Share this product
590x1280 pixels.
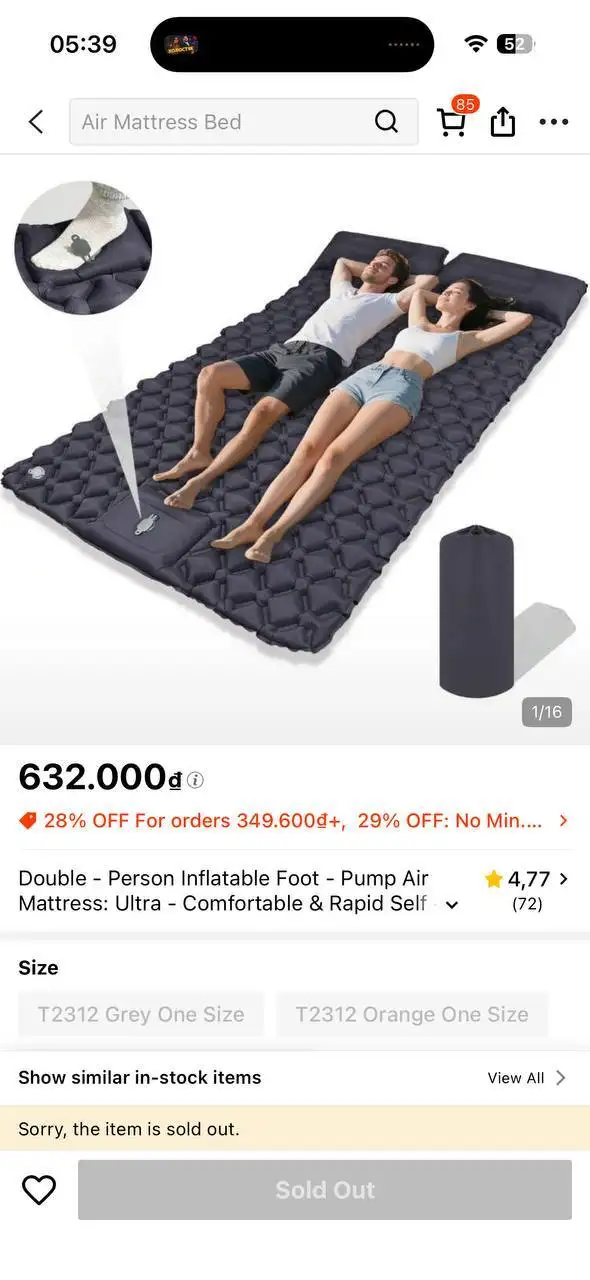pos(503,122)
